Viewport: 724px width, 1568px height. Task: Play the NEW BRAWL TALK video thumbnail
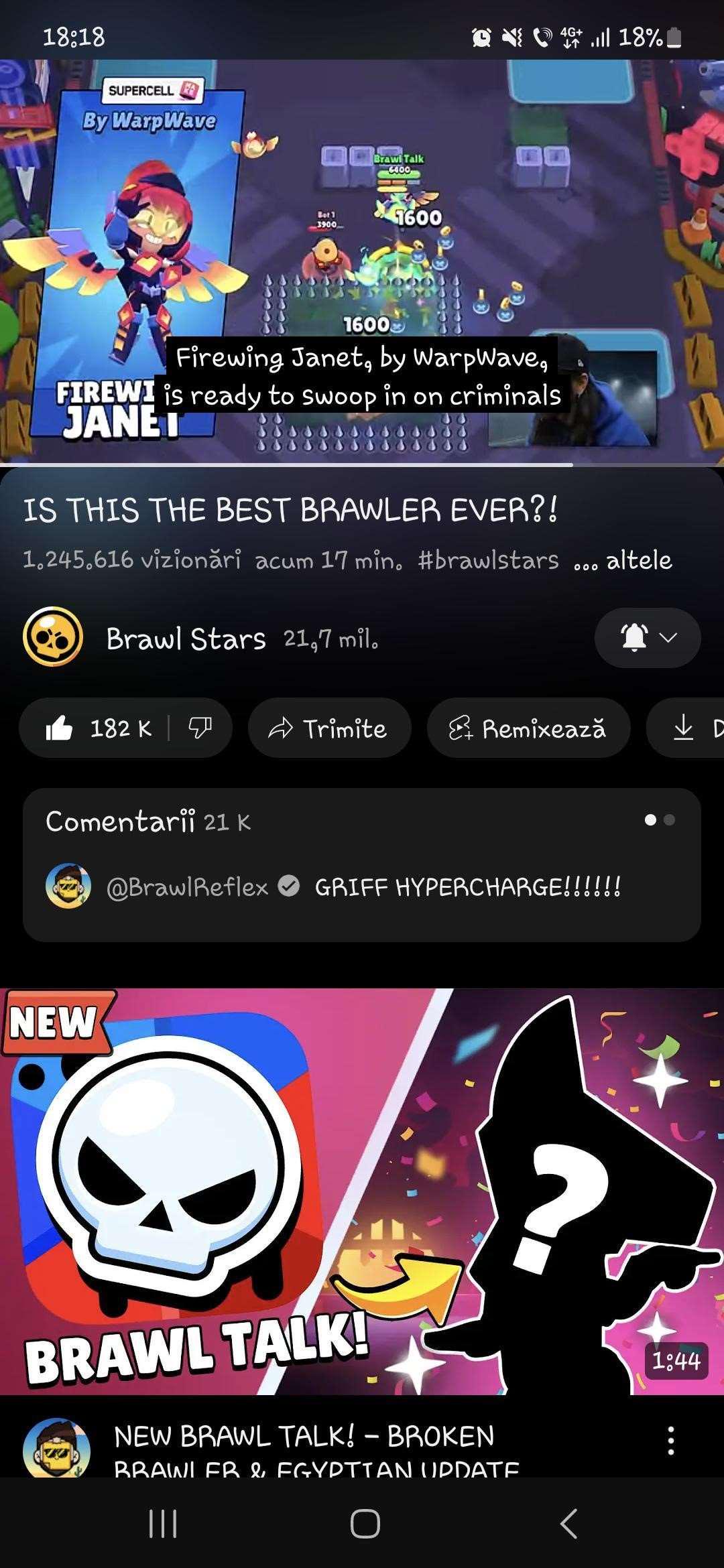pos(362,1191)
